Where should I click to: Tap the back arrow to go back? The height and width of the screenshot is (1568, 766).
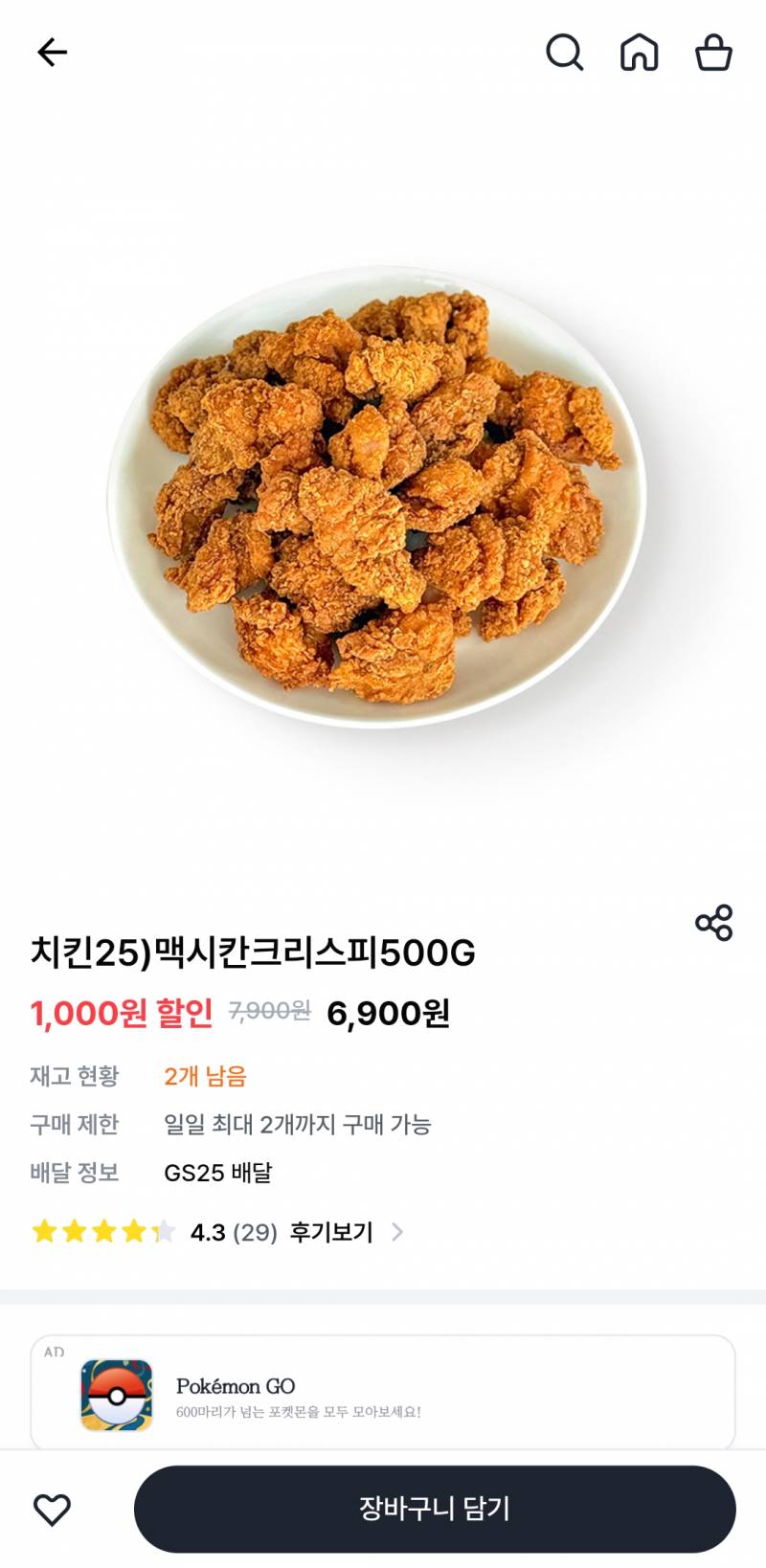(53, 52)
